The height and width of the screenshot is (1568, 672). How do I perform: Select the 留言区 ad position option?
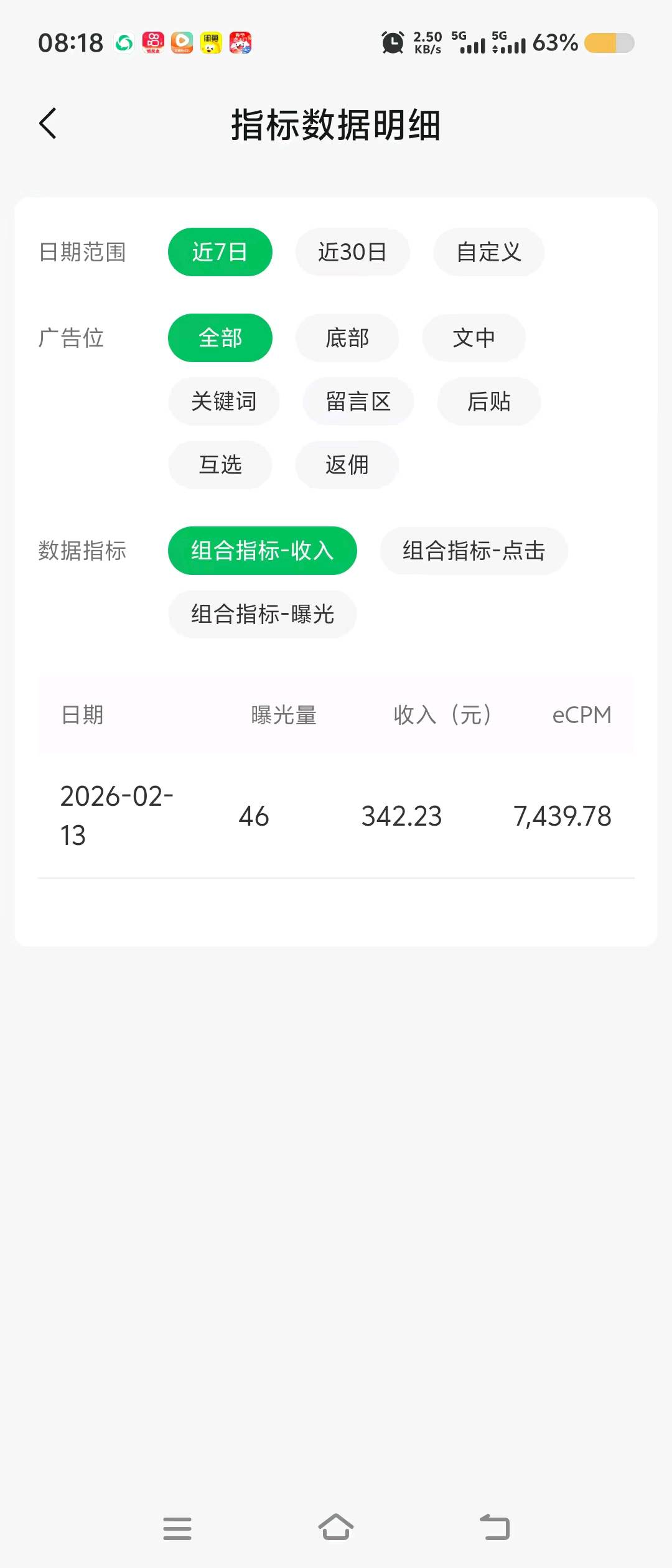click(358, 401)
